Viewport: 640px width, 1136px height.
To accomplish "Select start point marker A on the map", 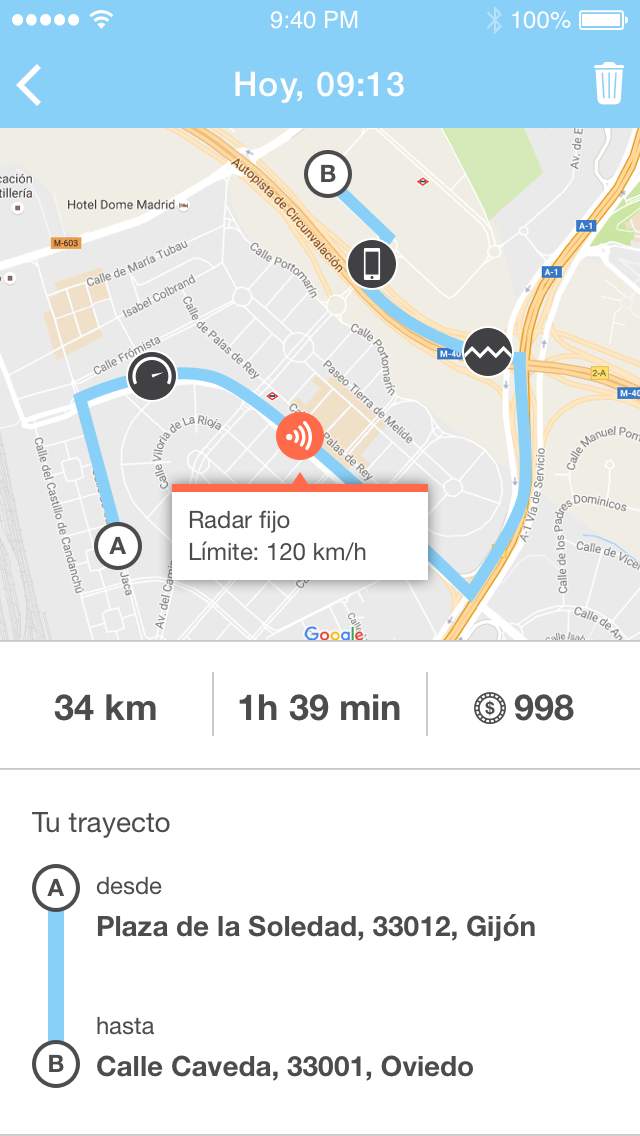I will 118,546.
